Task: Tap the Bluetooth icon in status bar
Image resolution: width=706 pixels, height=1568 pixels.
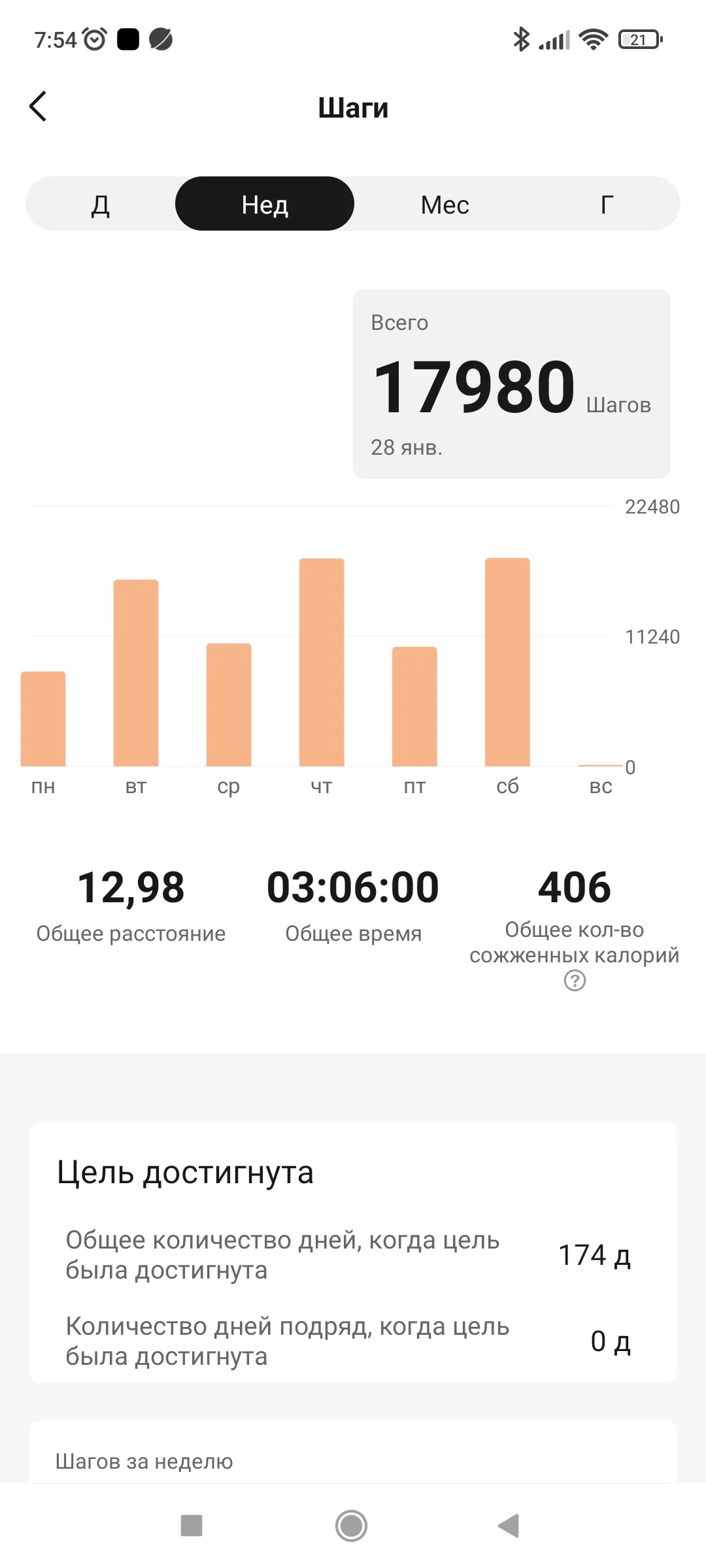Action: click(x=521, y=41)
